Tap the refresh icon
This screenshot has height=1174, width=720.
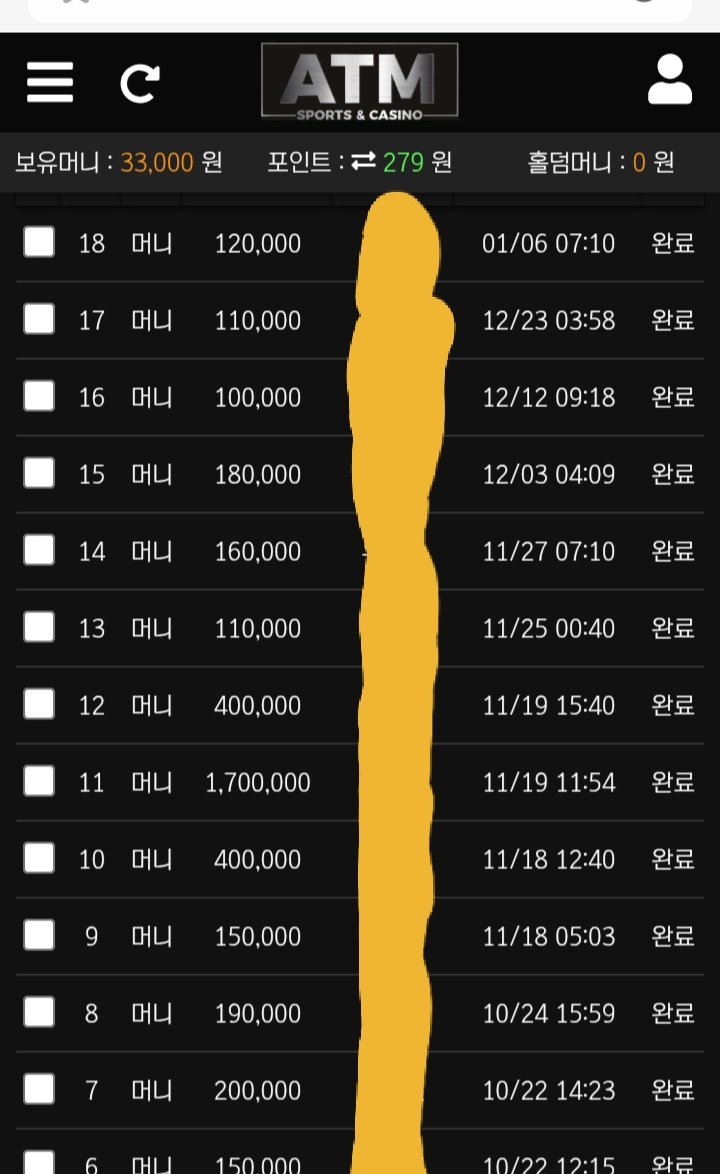click(139, 83)
